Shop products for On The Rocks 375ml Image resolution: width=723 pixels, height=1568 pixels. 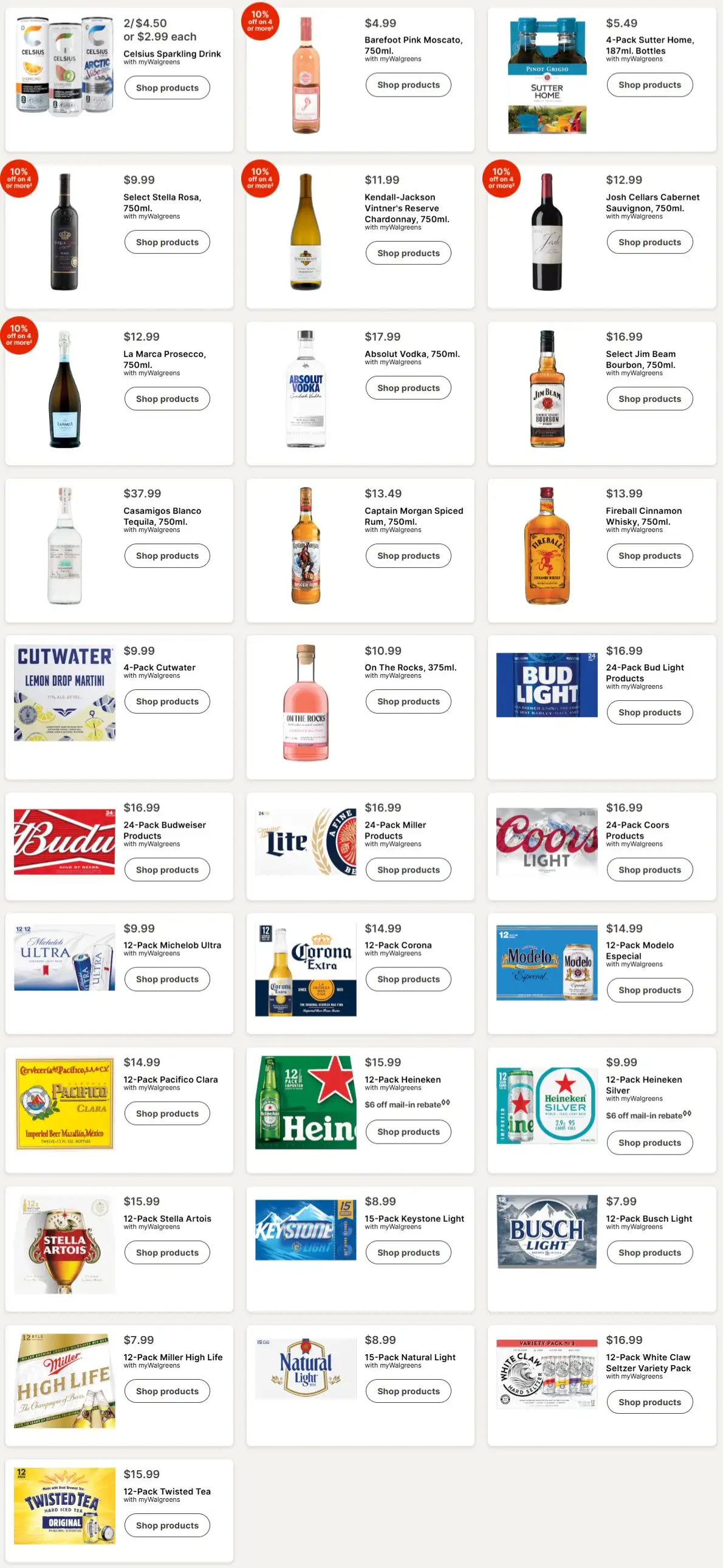click(x=408, y=701)
